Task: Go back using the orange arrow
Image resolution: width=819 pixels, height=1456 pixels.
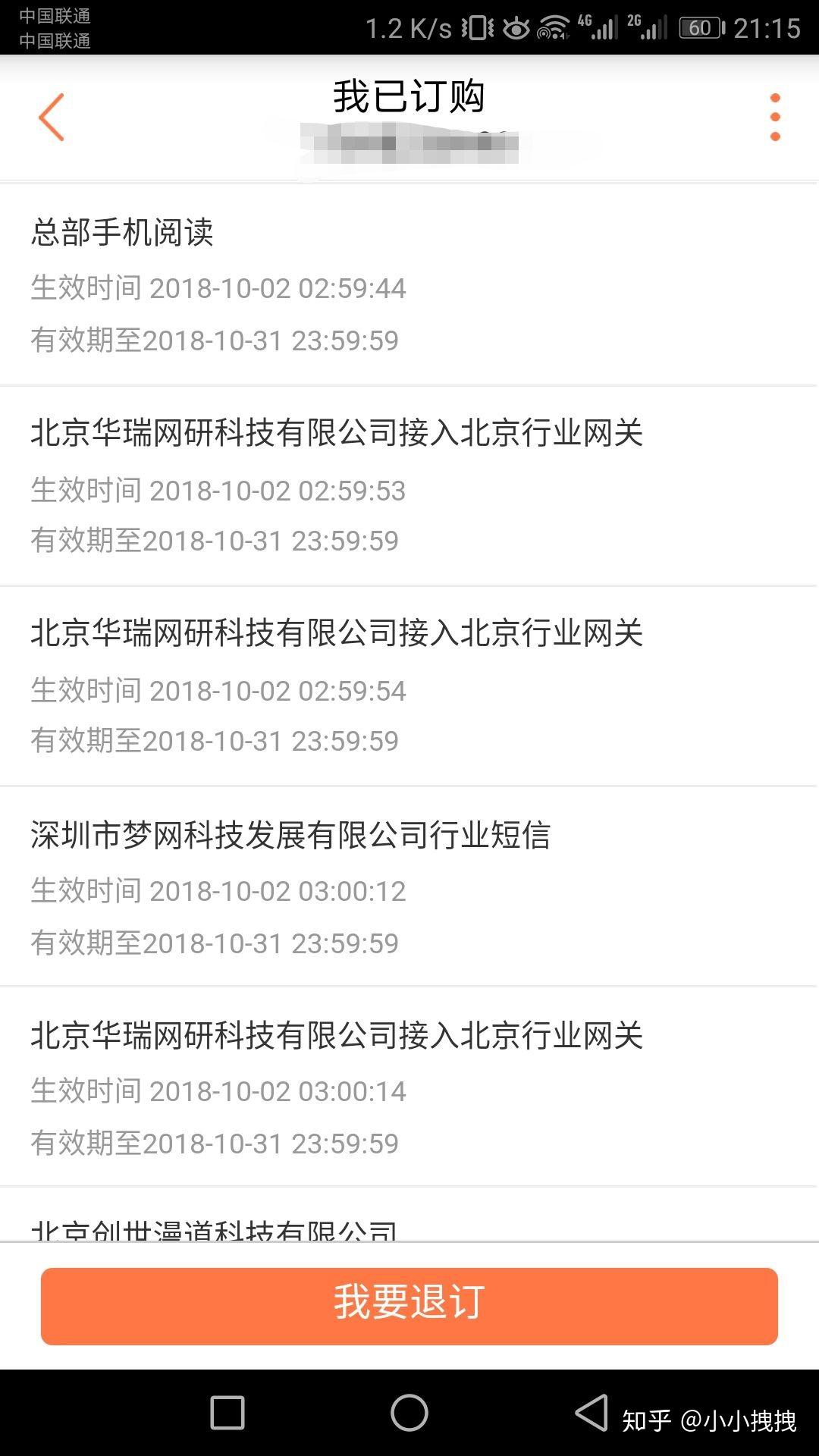Action: pos(52,117)
